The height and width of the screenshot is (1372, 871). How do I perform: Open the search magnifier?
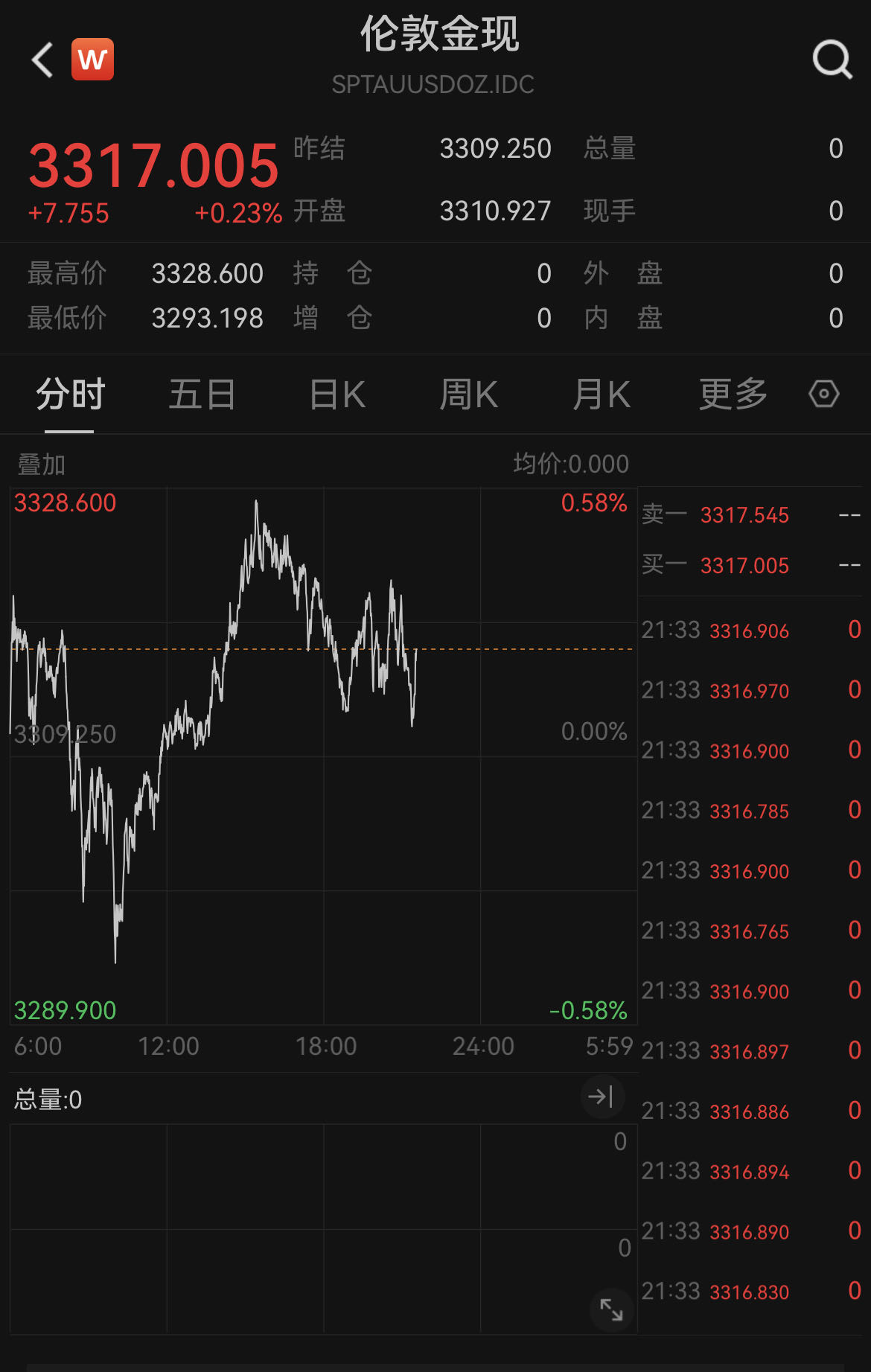(x=832, y=59)
